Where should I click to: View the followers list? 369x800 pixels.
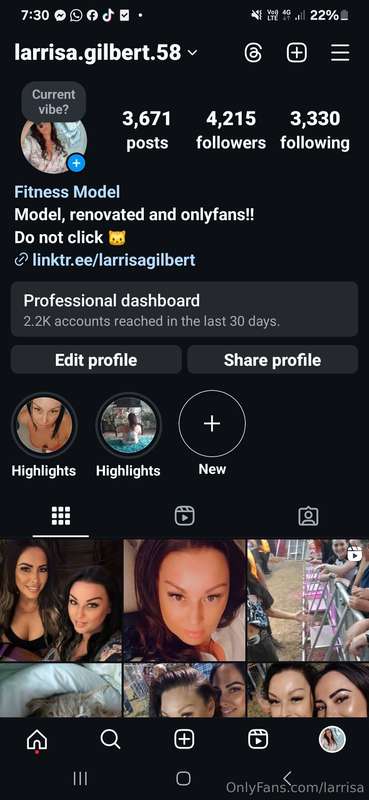[x=231, y=130]
